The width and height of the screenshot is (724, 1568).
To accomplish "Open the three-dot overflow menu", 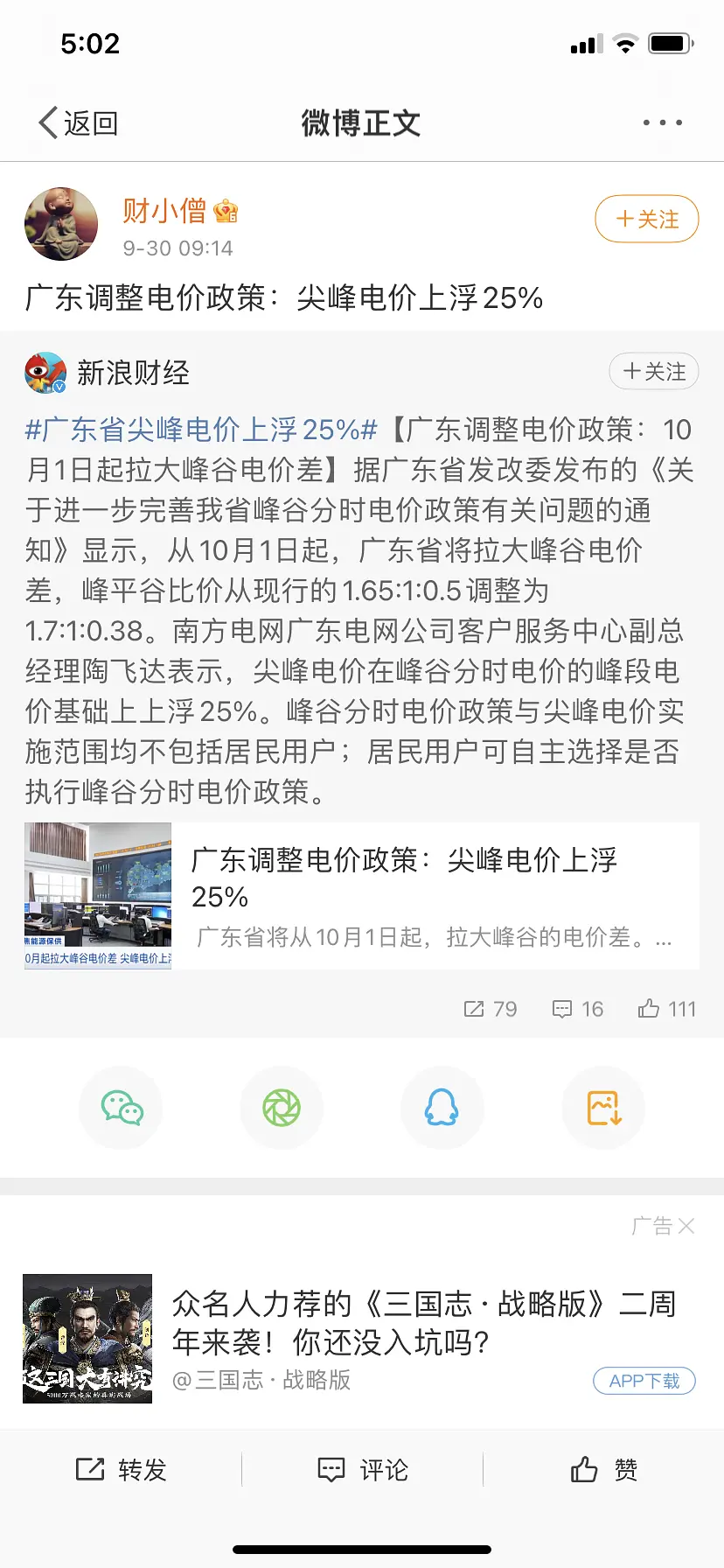I will point(662,123).
